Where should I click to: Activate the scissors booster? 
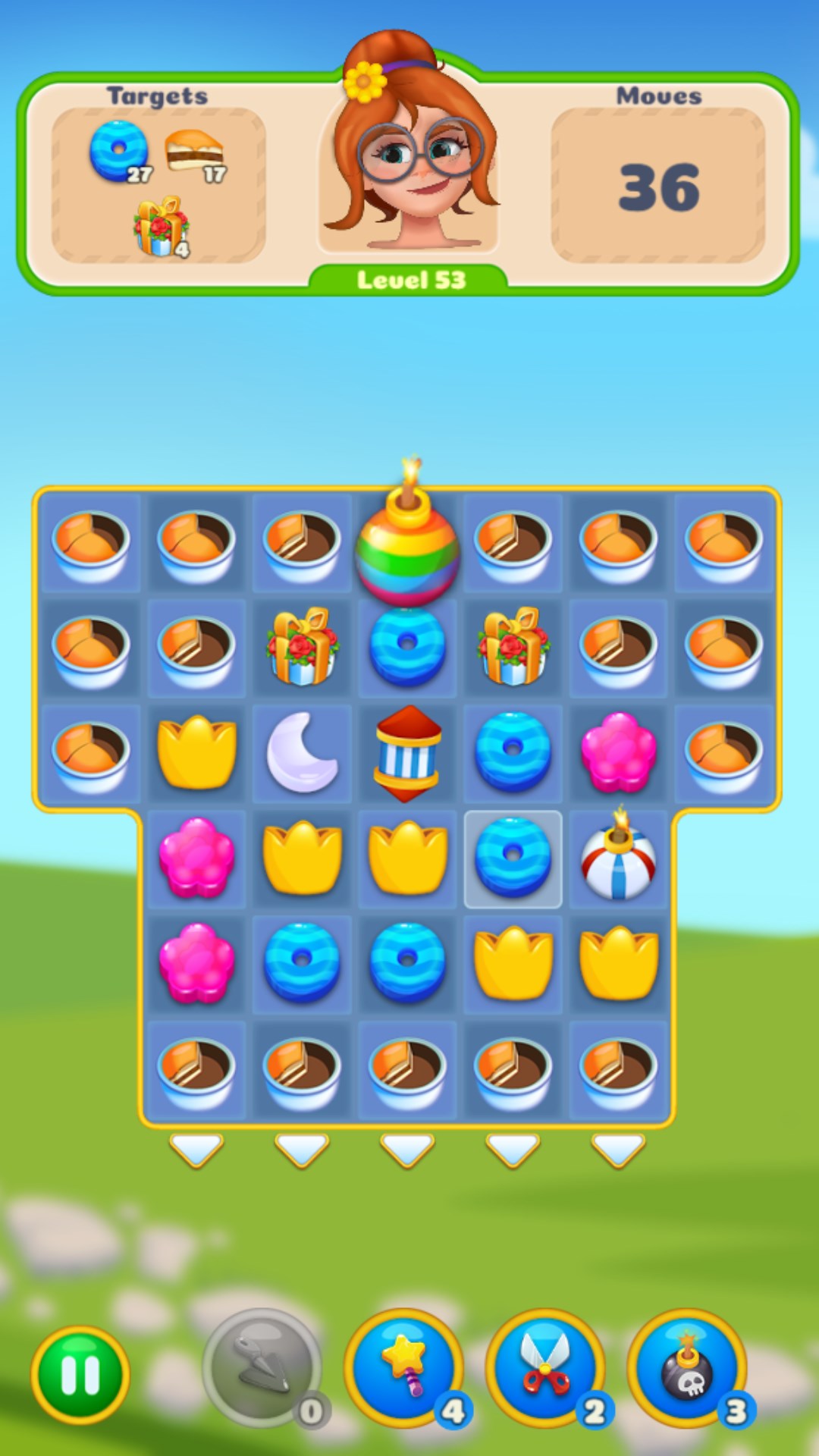click(545, 1367)
